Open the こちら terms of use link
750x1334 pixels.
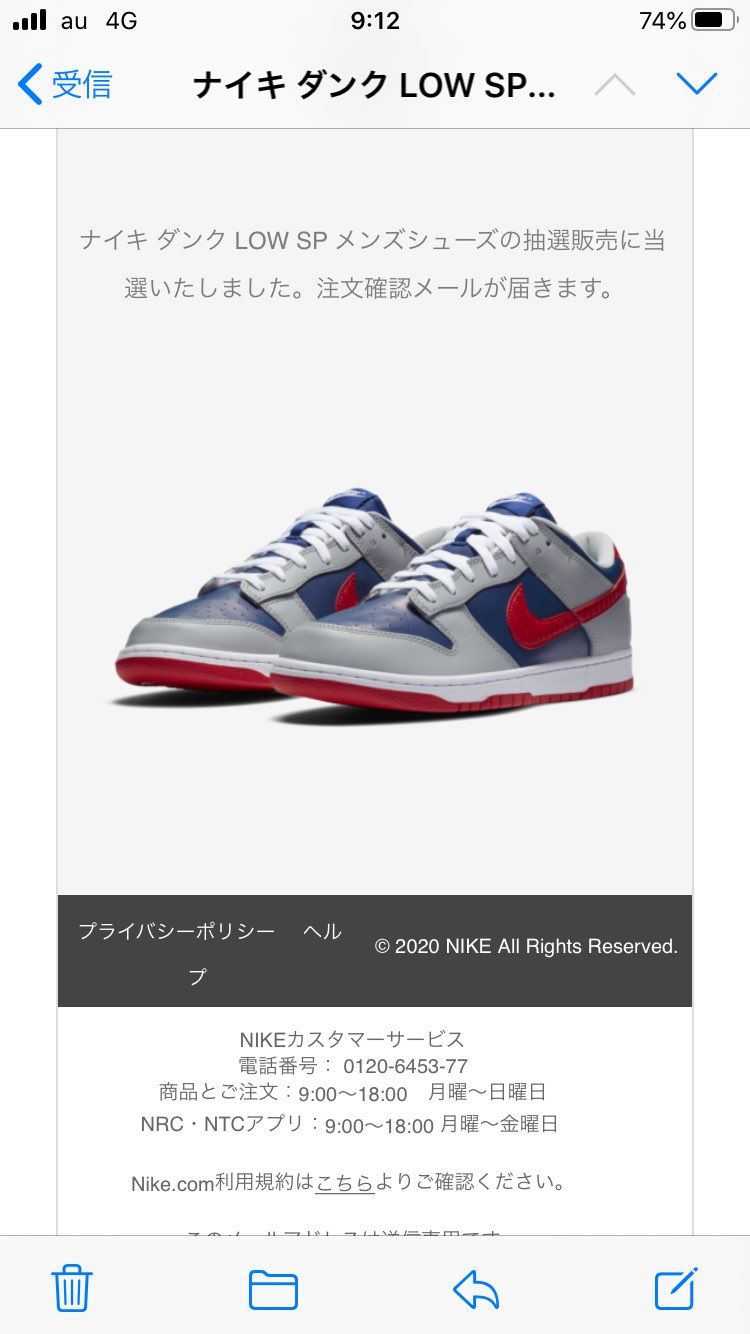click(345, 1183)
